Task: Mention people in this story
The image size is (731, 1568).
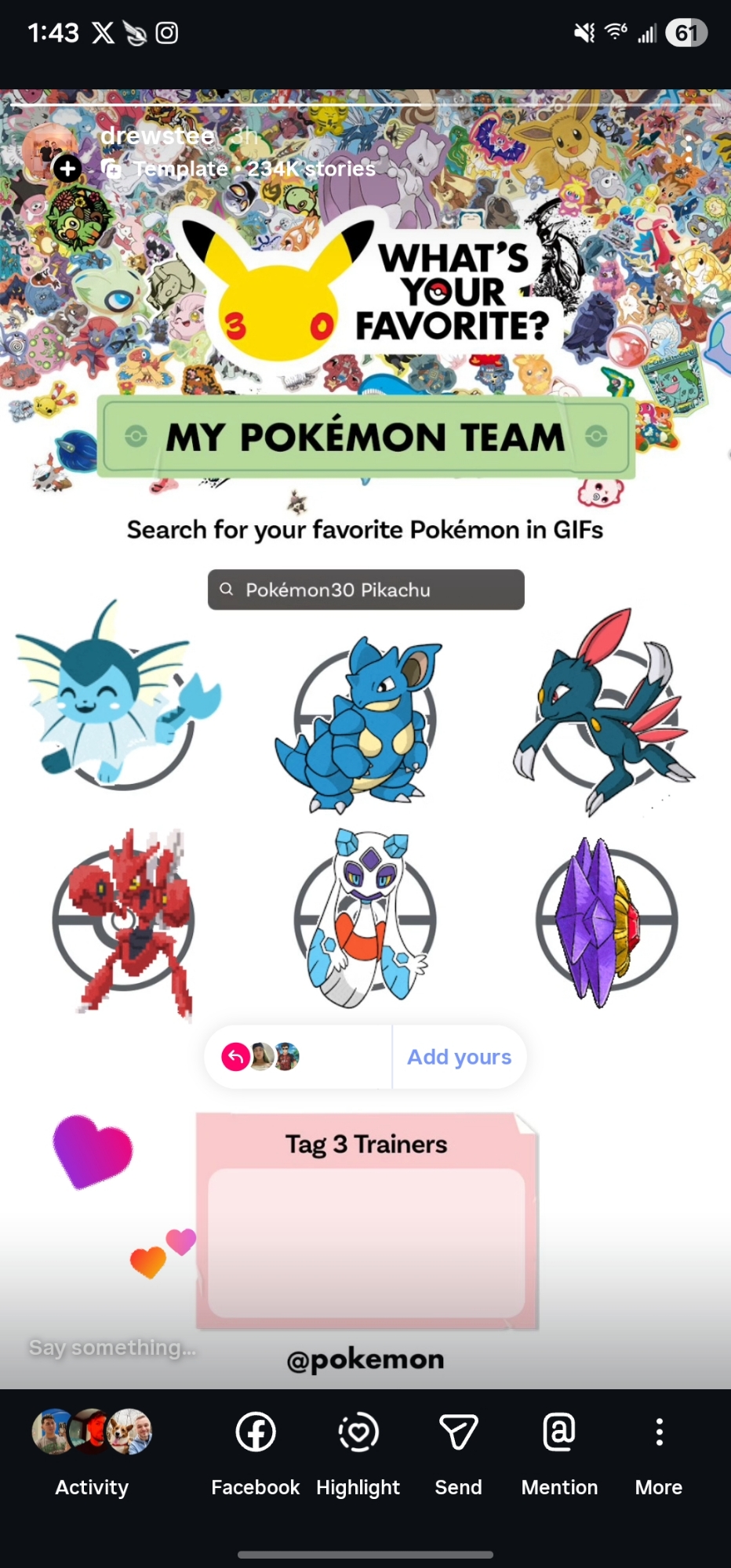Action: pos(559,1450)
